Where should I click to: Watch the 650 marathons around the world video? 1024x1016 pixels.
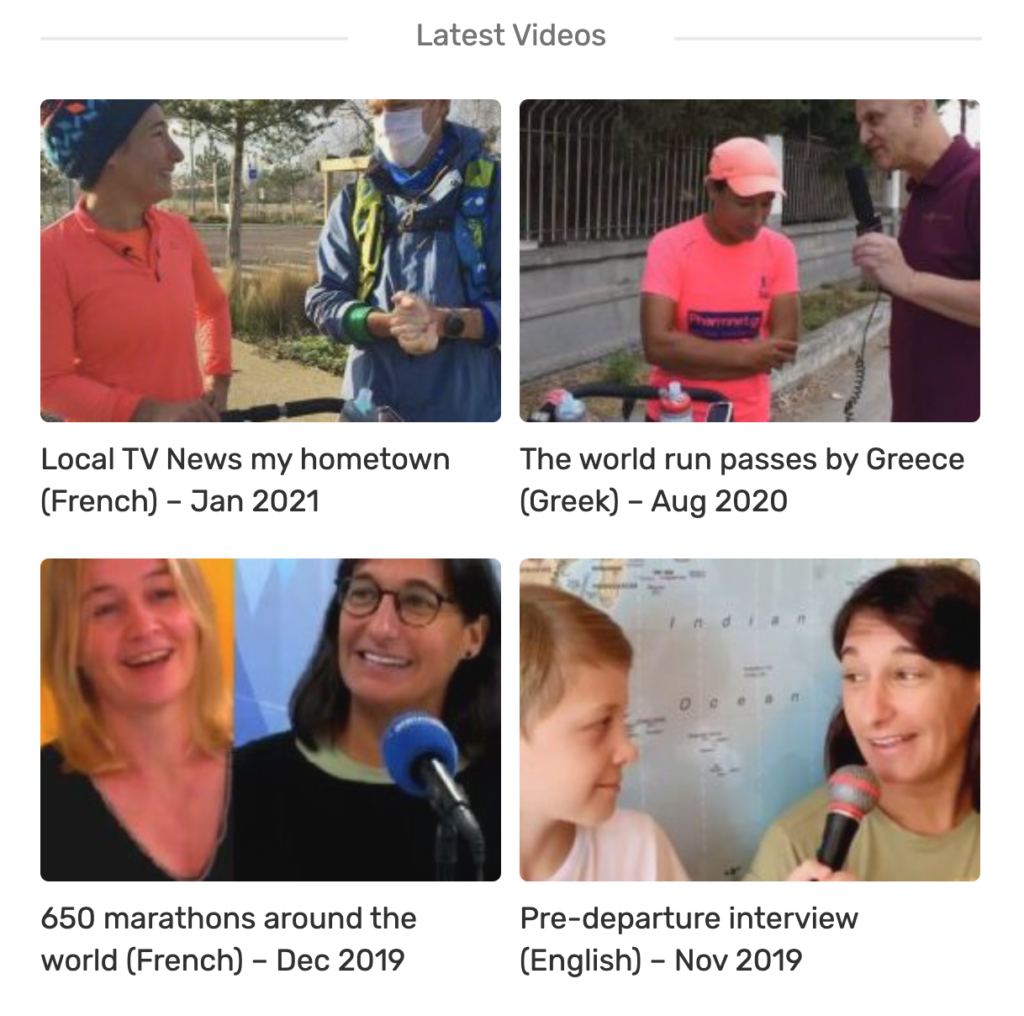click(270, 719)
